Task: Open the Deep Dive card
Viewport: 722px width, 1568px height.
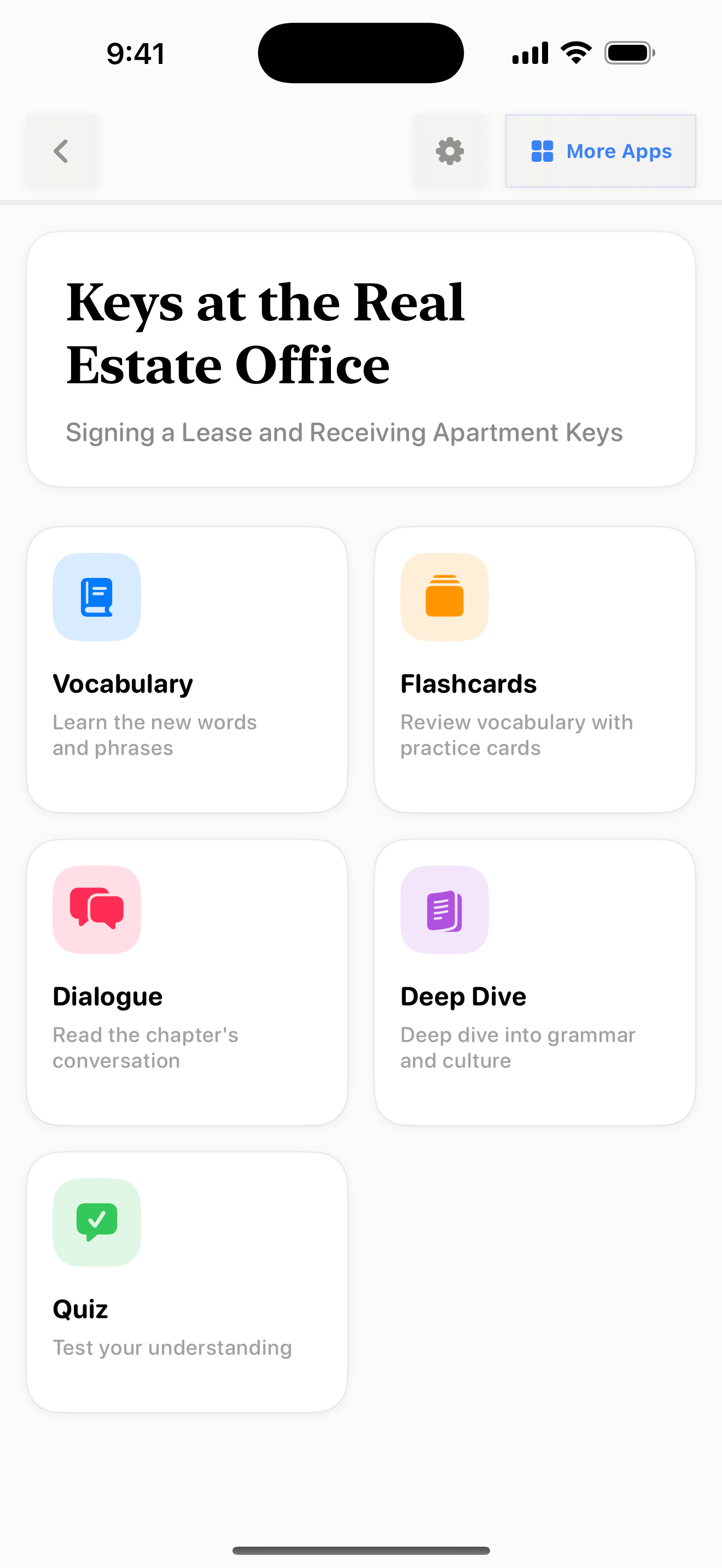Action: (534, 982)
